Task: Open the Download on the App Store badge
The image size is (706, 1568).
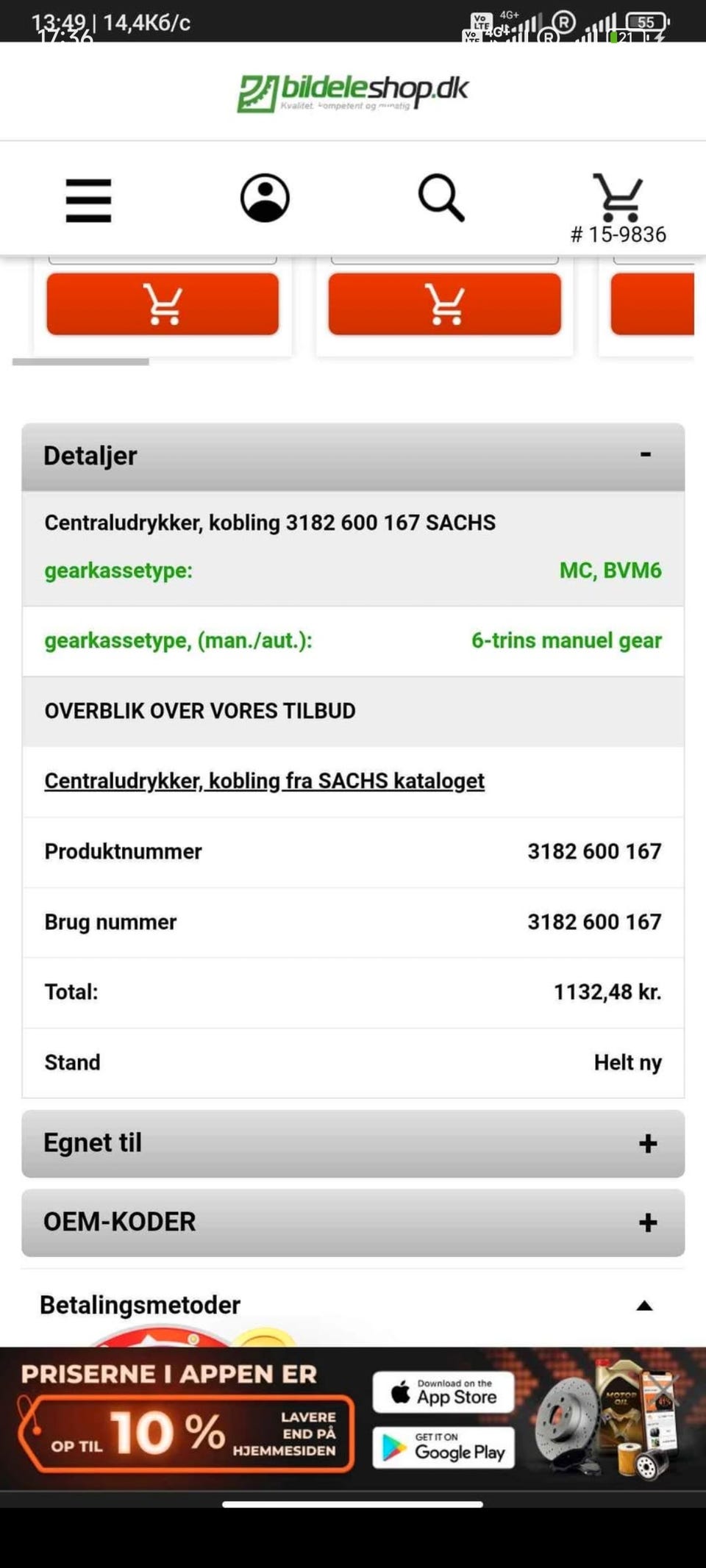Action: point(442,1392)
